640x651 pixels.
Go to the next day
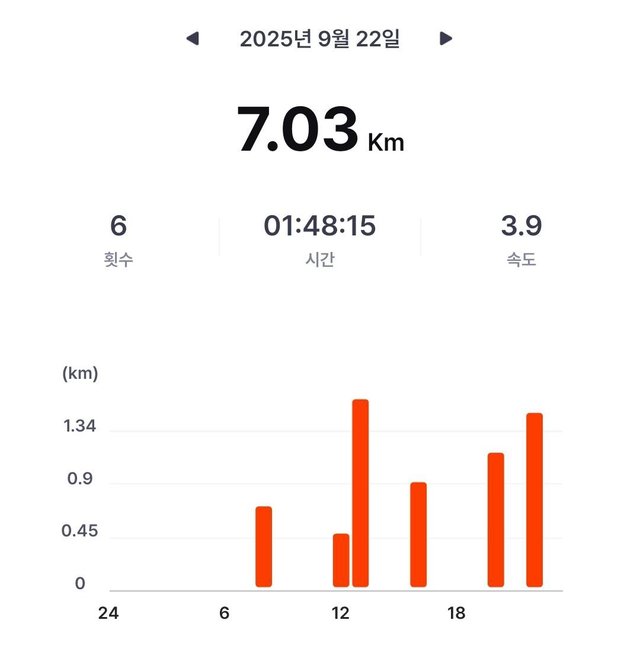(446, 39)
